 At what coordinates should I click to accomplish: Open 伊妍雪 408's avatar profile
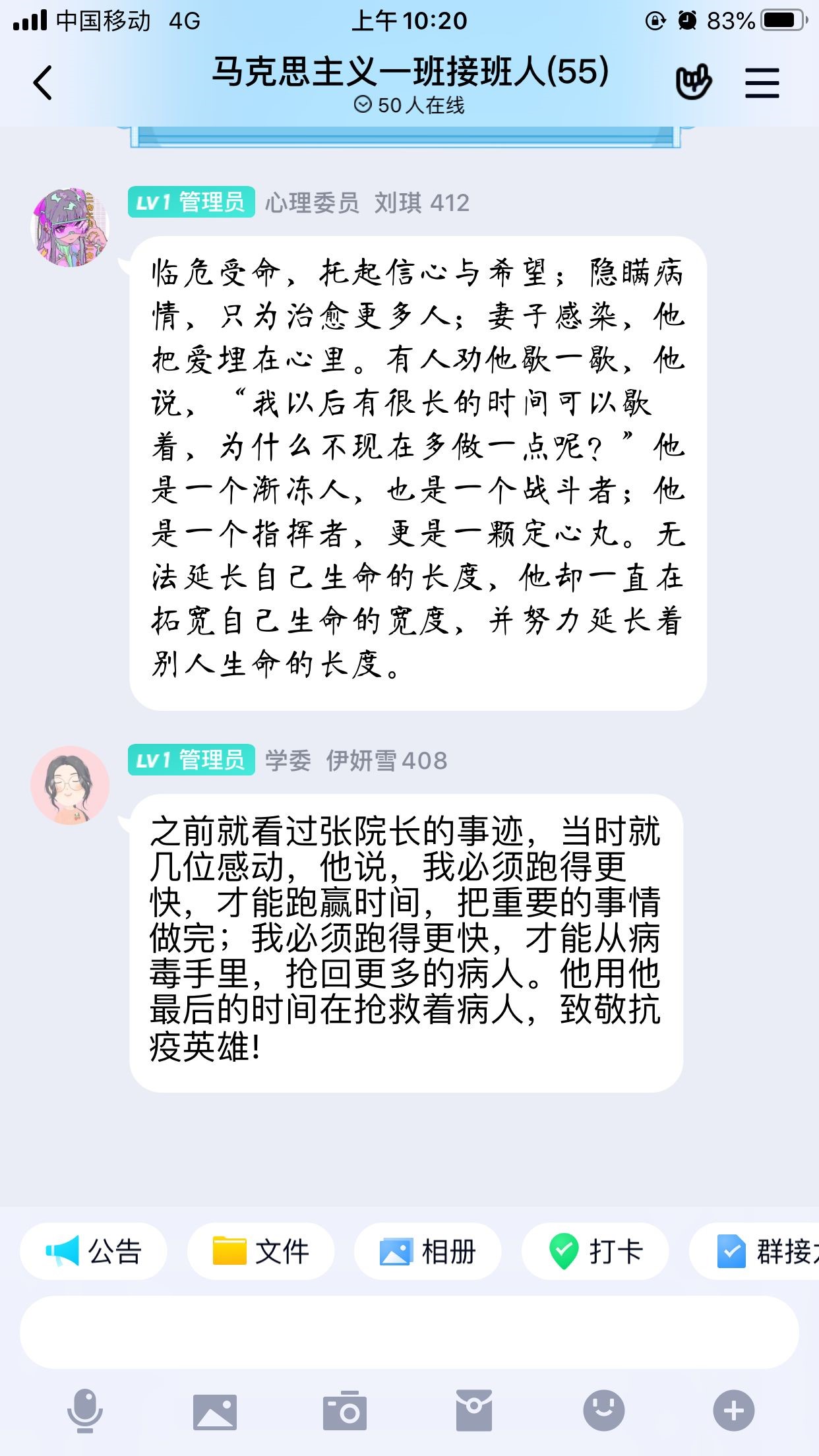click(70, 785)
